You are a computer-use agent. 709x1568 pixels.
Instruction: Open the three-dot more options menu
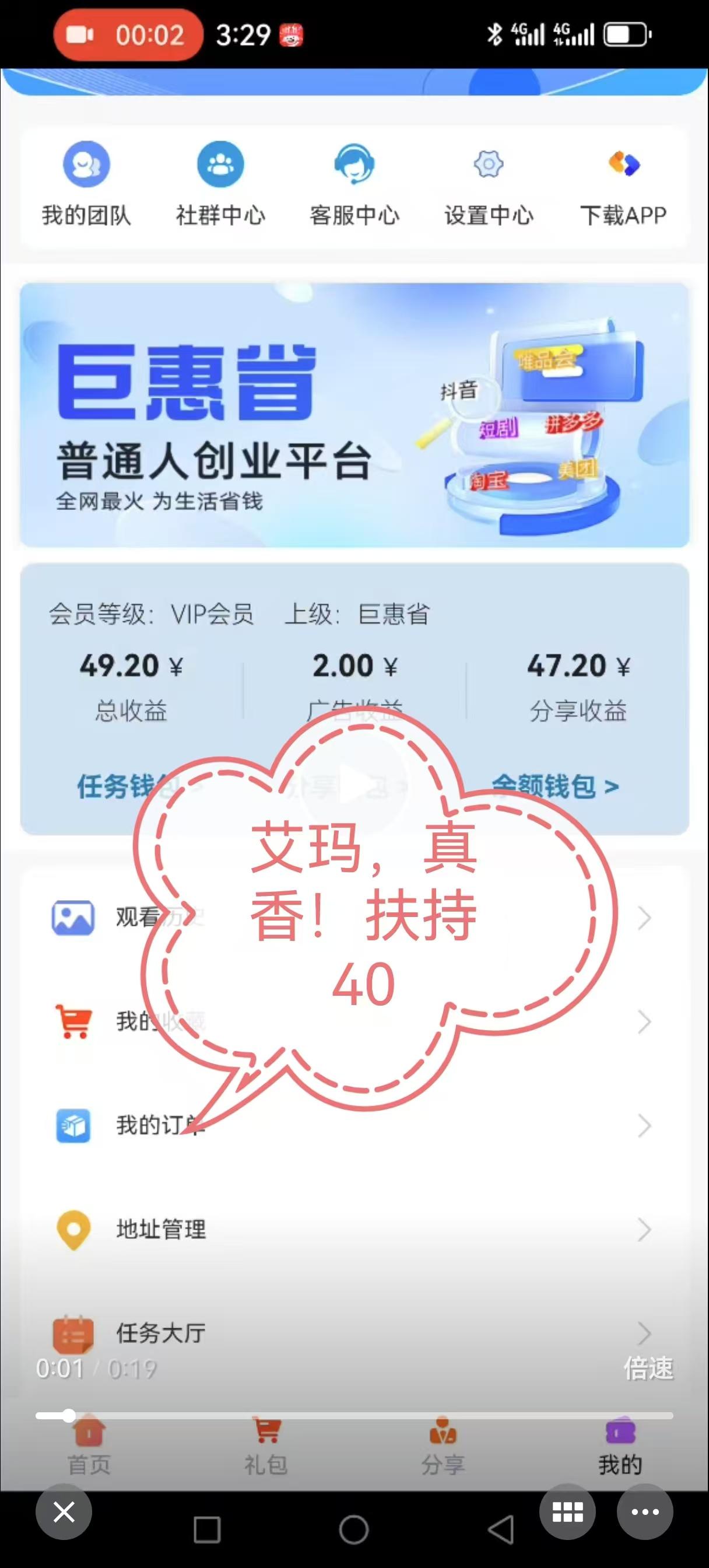coord(645,1511)
